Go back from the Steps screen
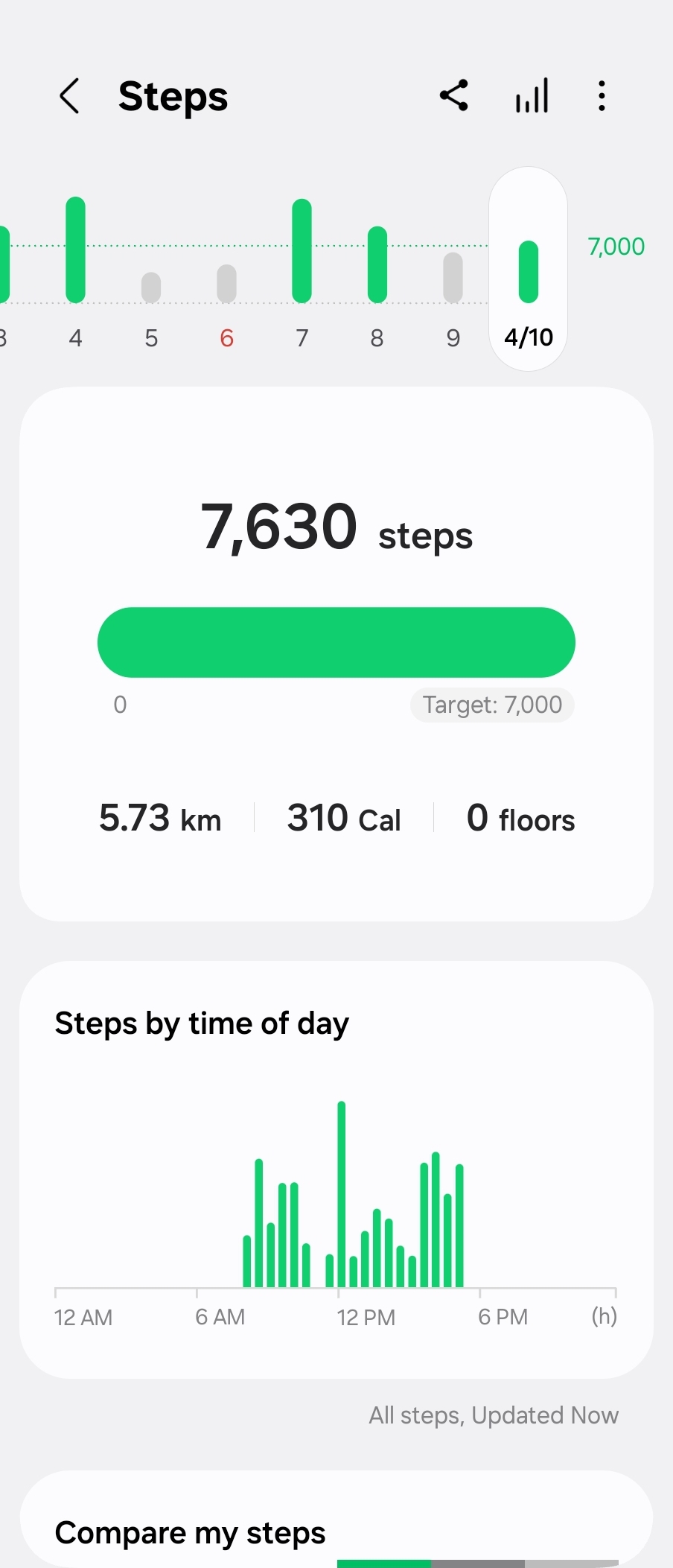Viewport: 673px width, 1568px height. (69, 96)
